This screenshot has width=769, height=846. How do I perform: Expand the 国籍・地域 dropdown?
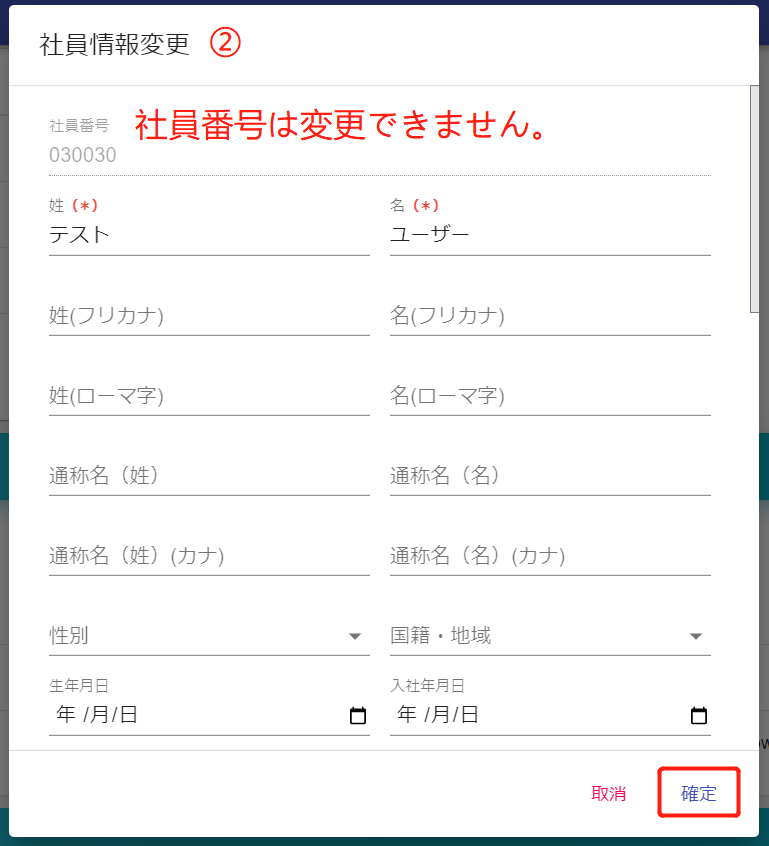point(549,636)
